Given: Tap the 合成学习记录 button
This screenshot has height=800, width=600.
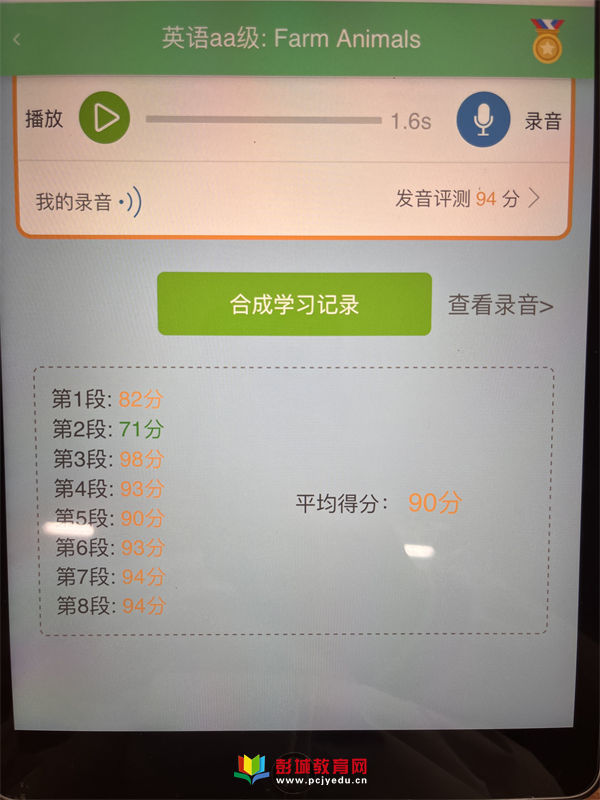Looking at the screenshot, I should click(294, 304).
